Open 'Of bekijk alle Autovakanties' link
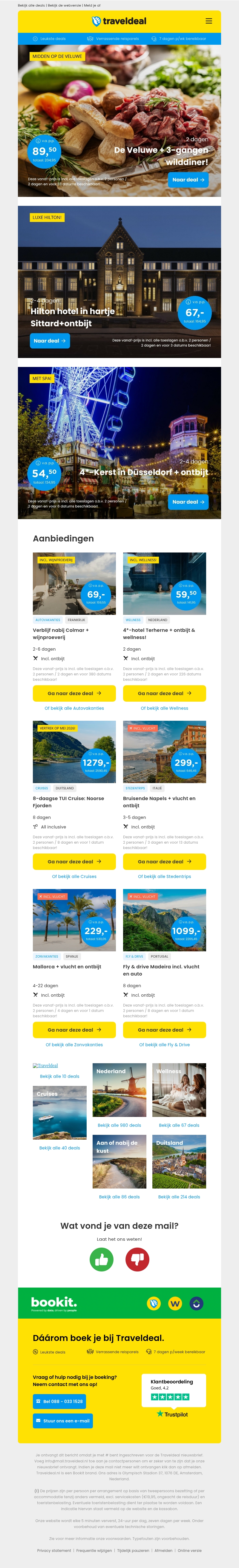 tap(74, 708)
